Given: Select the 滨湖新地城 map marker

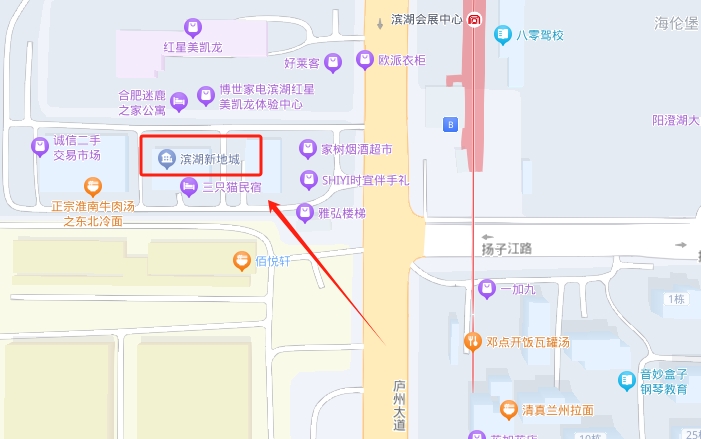Looking at the screenshot, I should (x=166, y=159).
